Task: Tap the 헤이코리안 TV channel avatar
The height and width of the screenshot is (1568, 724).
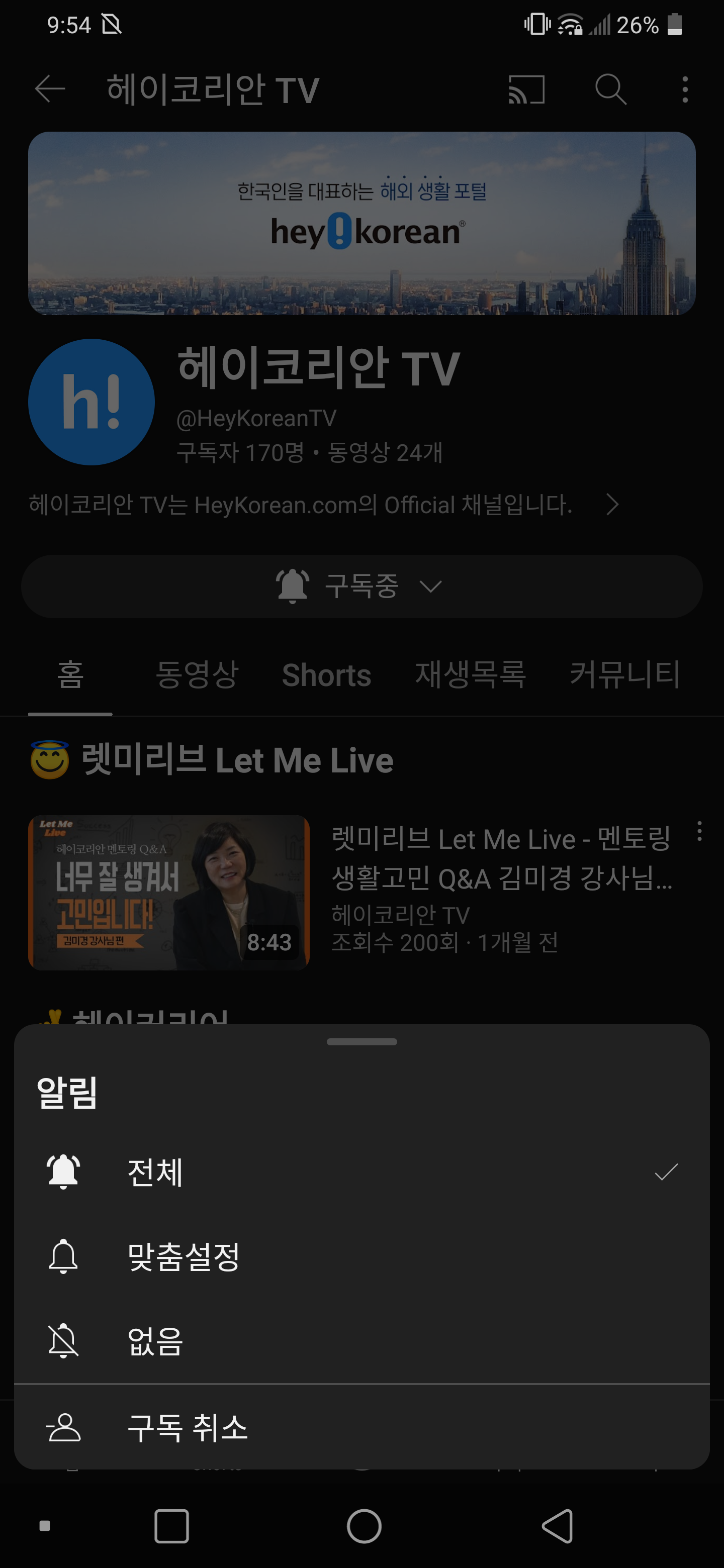Action: [x=92, y=402]
